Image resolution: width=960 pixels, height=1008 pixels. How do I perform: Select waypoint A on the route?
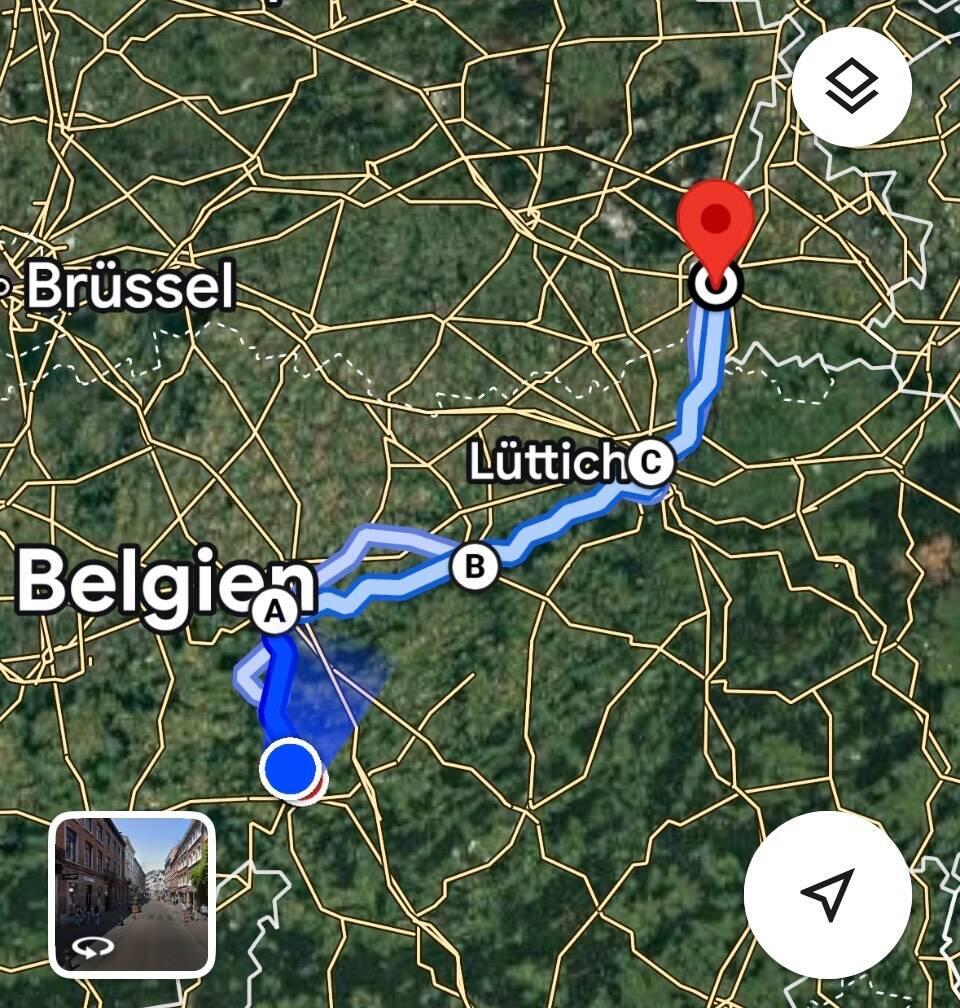point(274,612)
